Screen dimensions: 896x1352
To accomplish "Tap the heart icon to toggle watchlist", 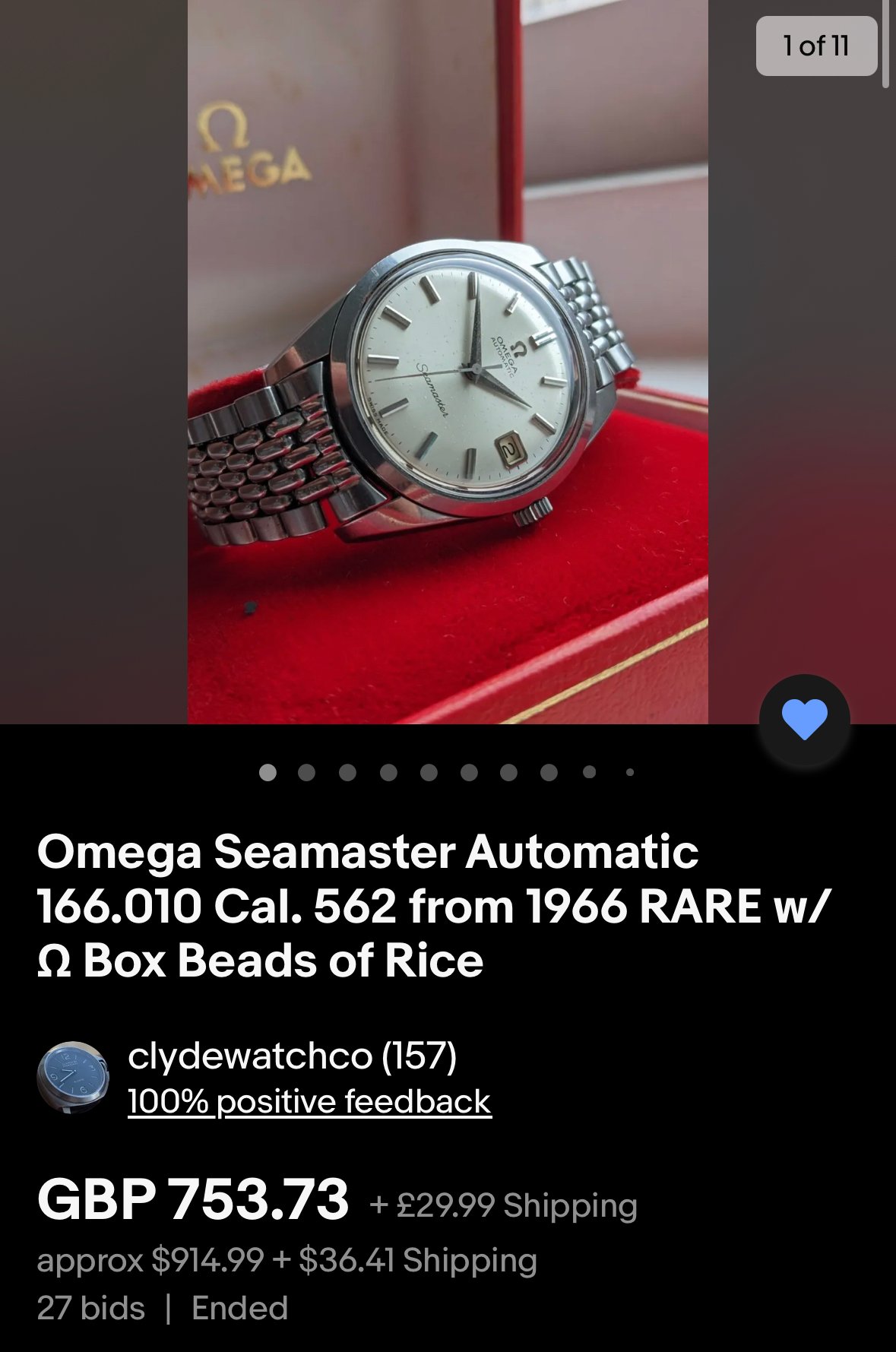I will click(804, 719).
